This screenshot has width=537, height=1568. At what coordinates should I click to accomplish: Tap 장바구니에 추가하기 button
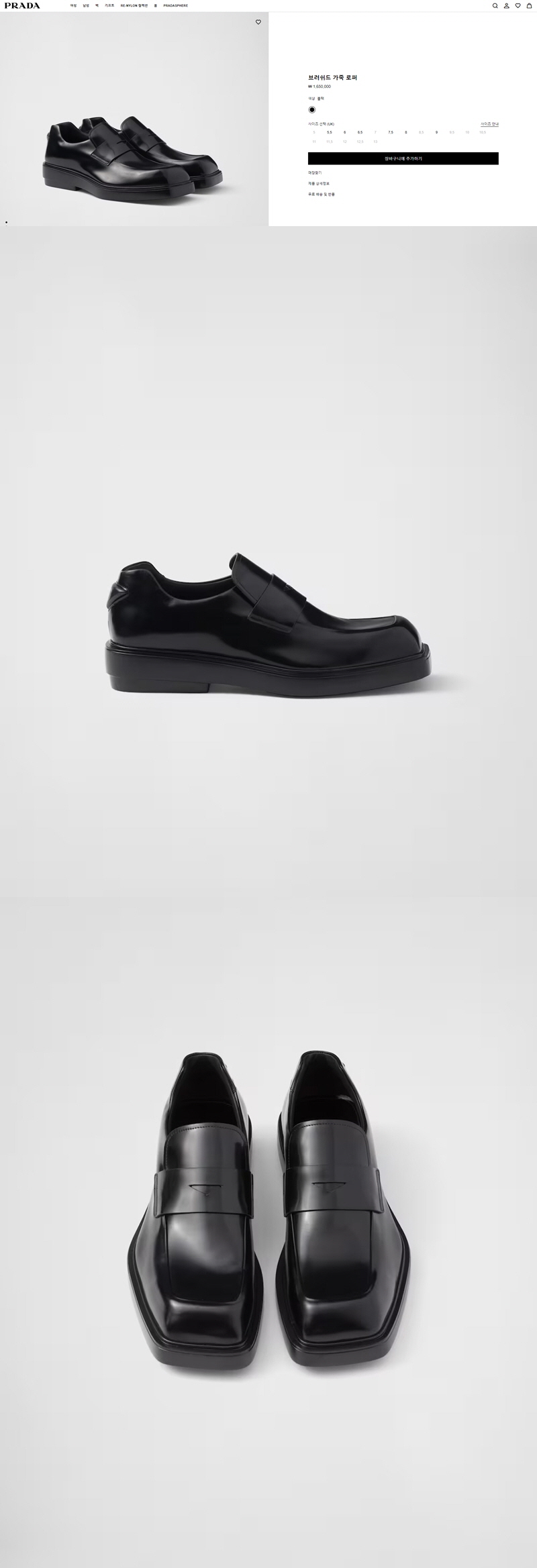403,158
